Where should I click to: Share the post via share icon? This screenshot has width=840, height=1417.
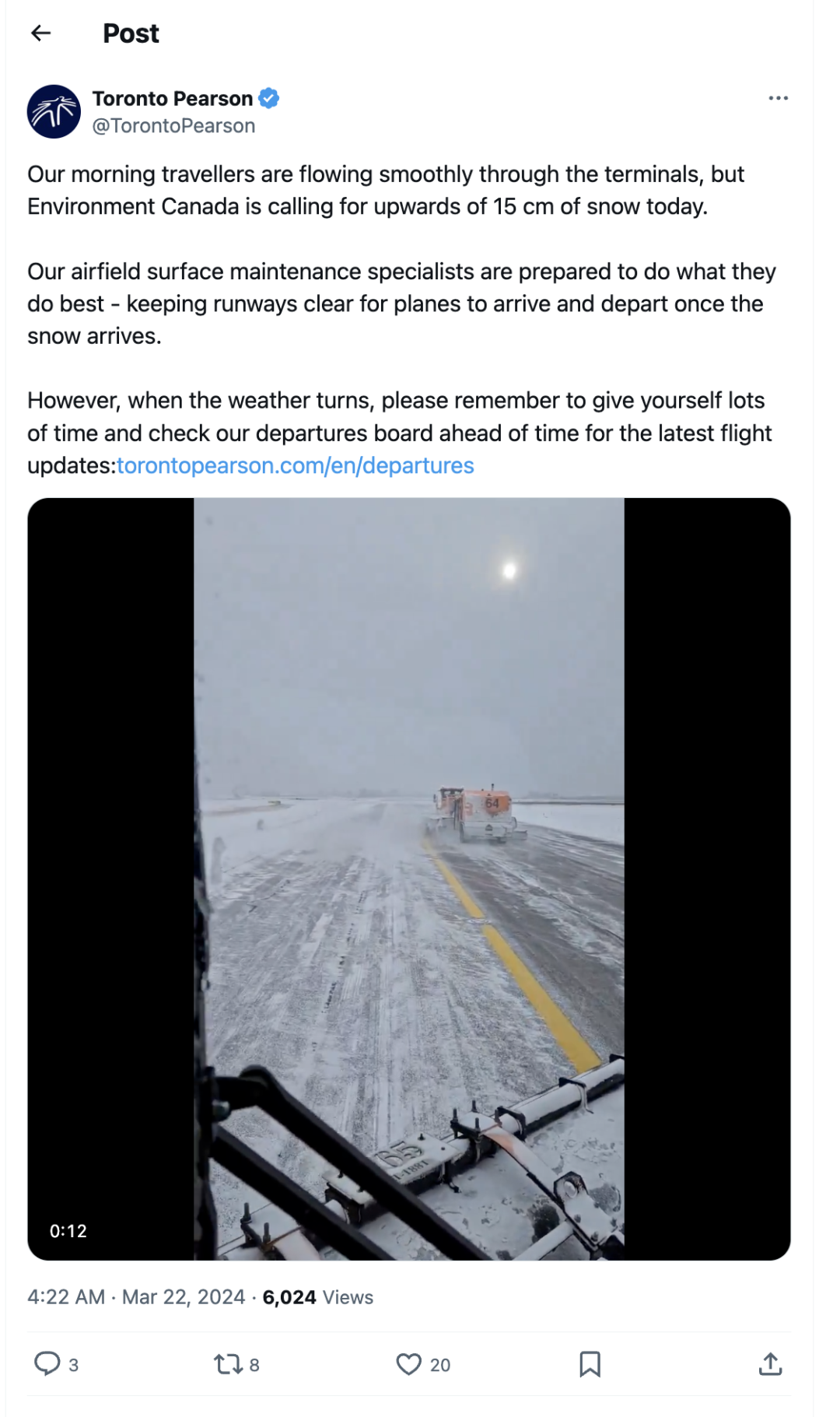770,1363
